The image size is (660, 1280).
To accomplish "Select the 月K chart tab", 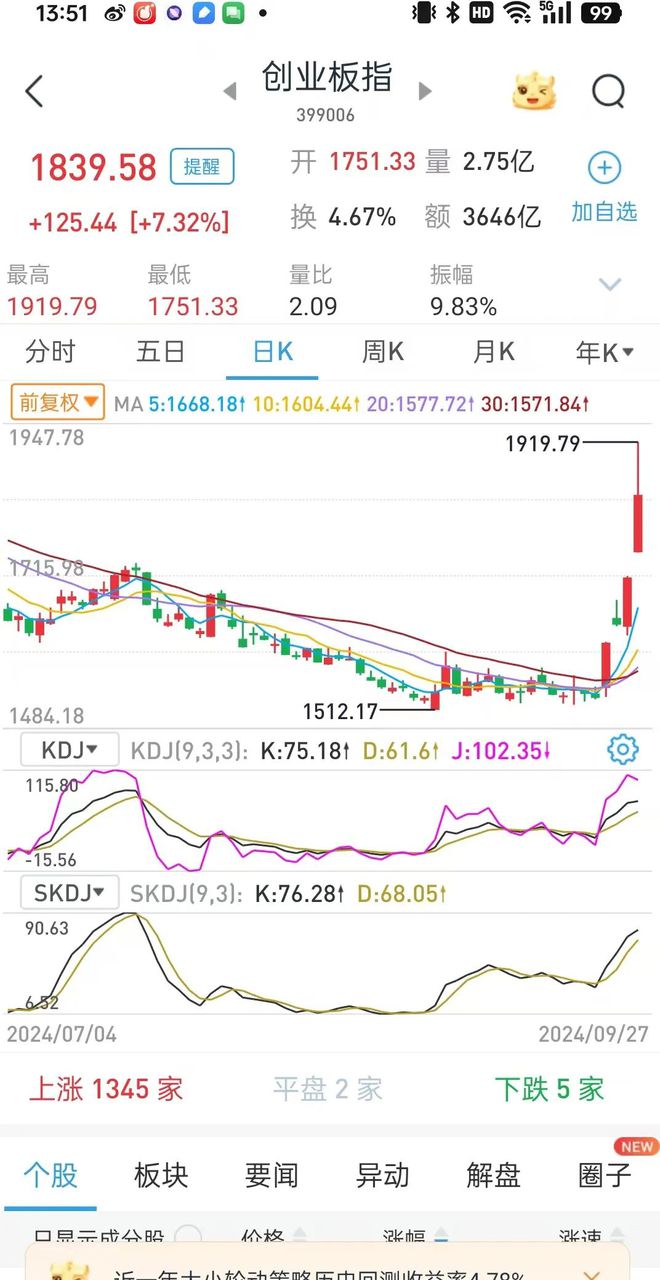I will [493, 352].
